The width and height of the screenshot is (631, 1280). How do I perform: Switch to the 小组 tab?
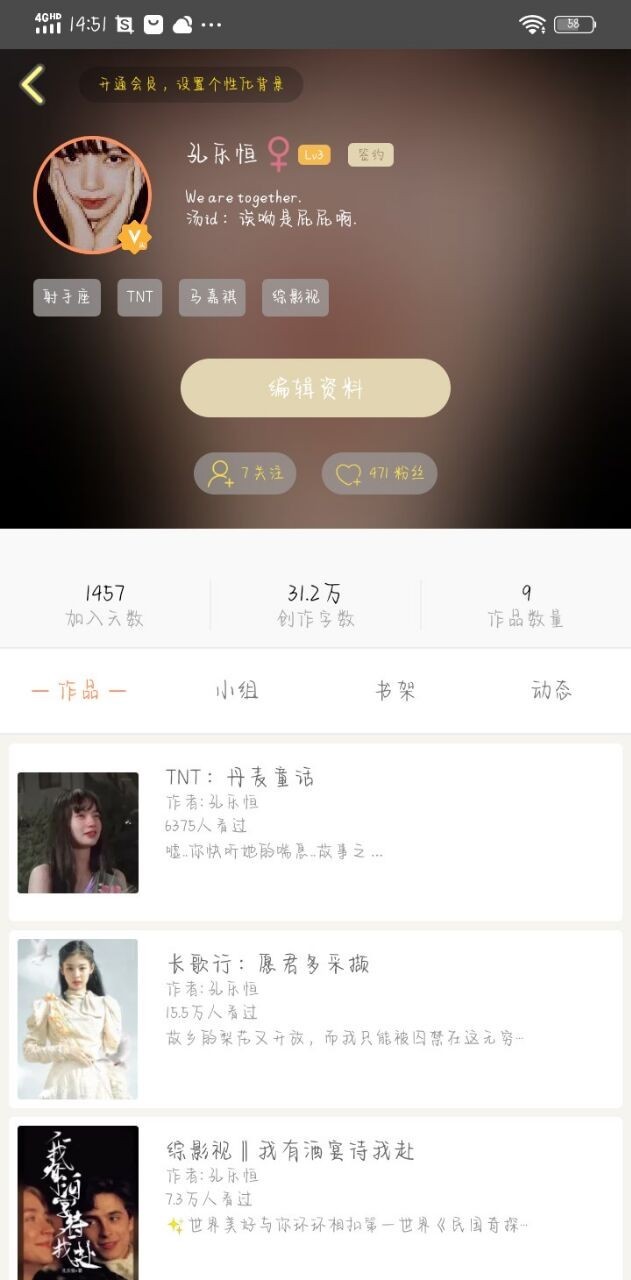[x=237, y=691]
